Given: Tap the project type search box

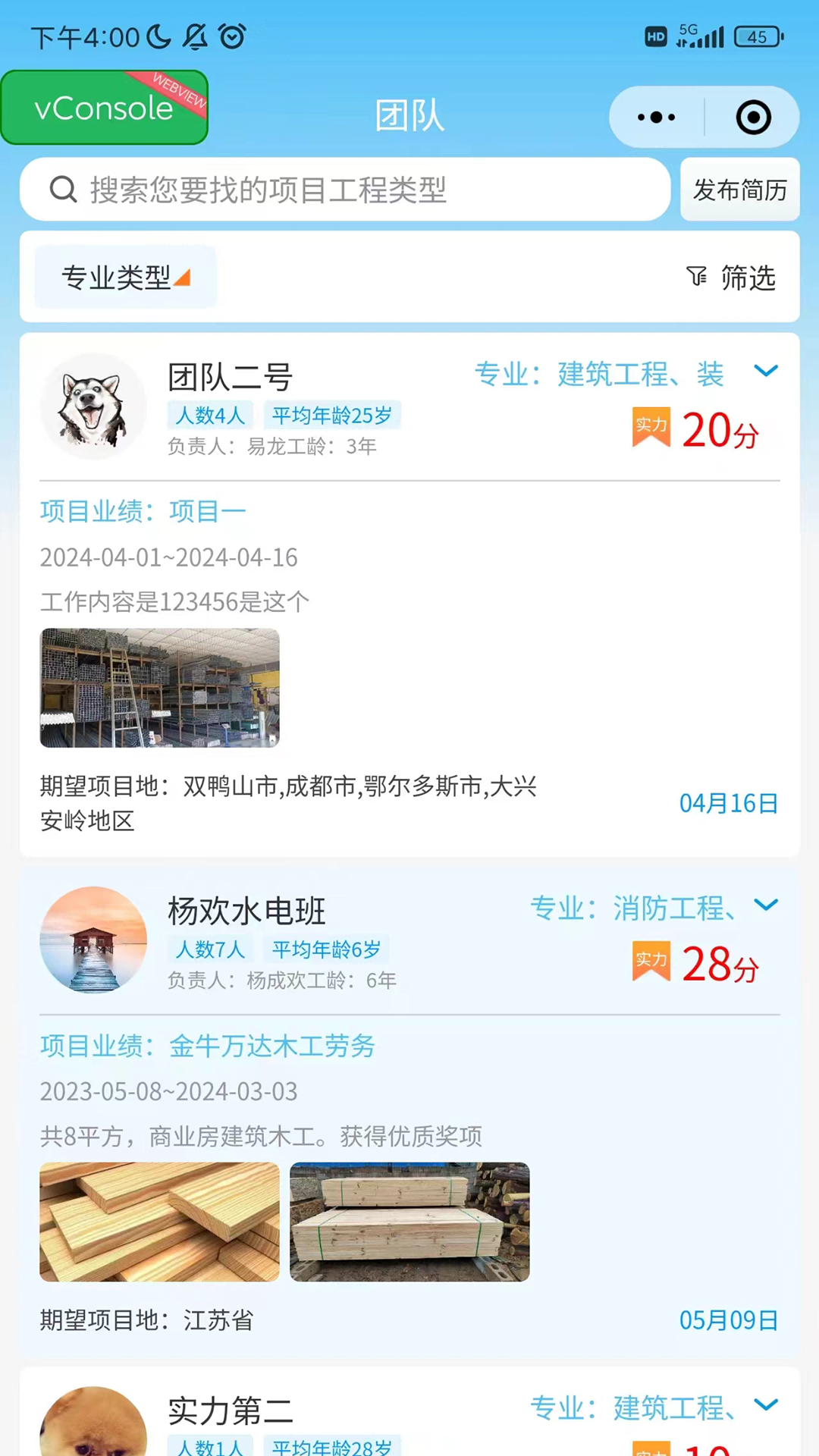Looking at the screenshot, I should pos(345,190).
